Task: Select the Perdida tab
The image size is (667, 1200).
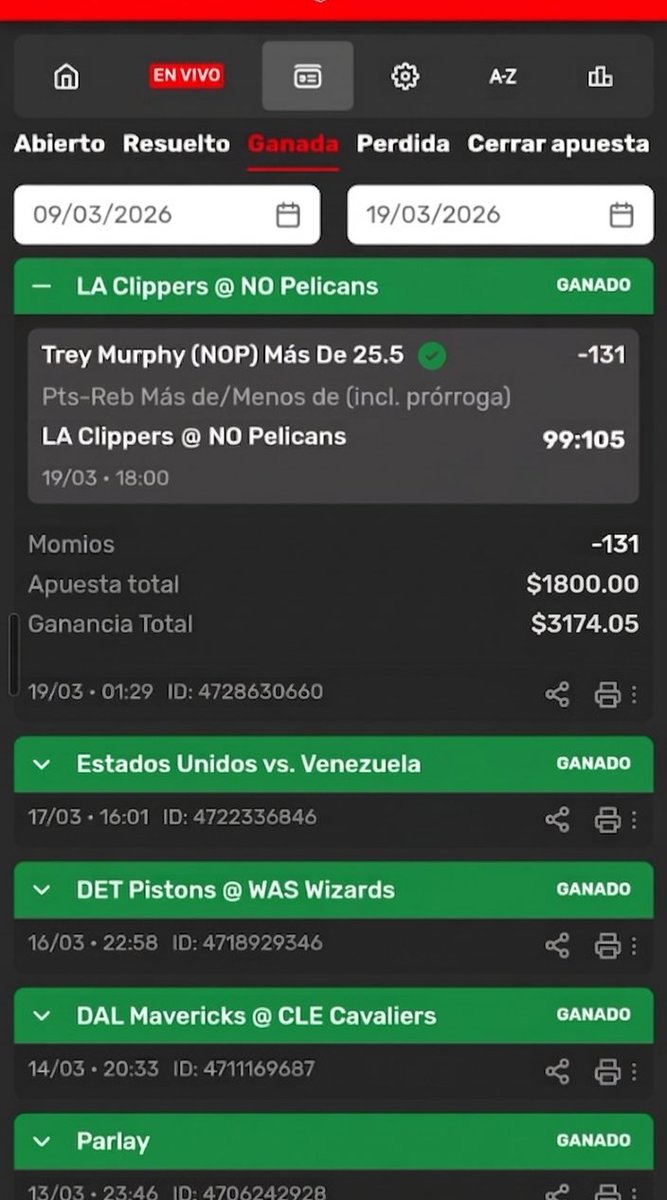Action: tap(403, 144)
